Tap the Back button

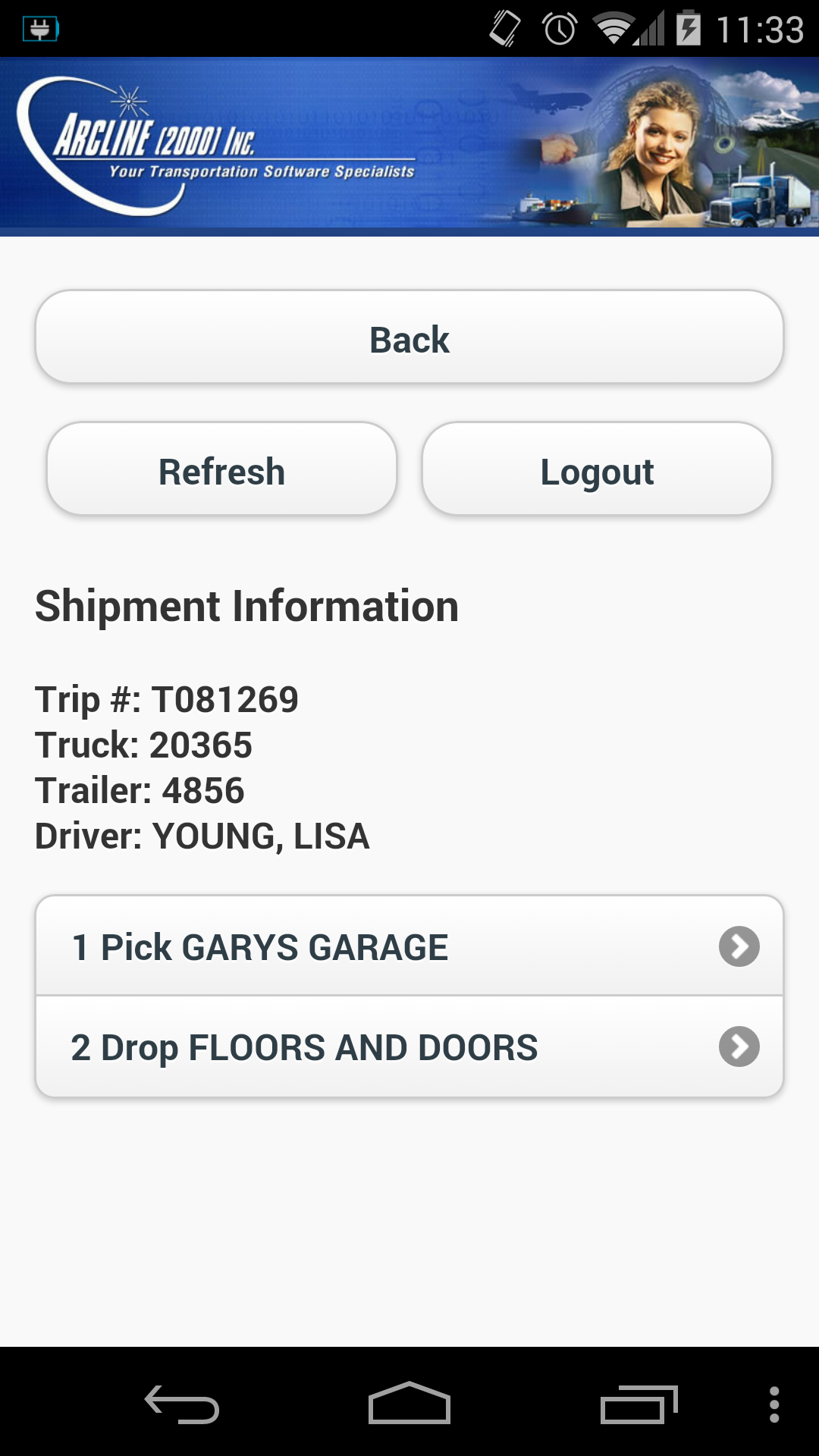409,338
